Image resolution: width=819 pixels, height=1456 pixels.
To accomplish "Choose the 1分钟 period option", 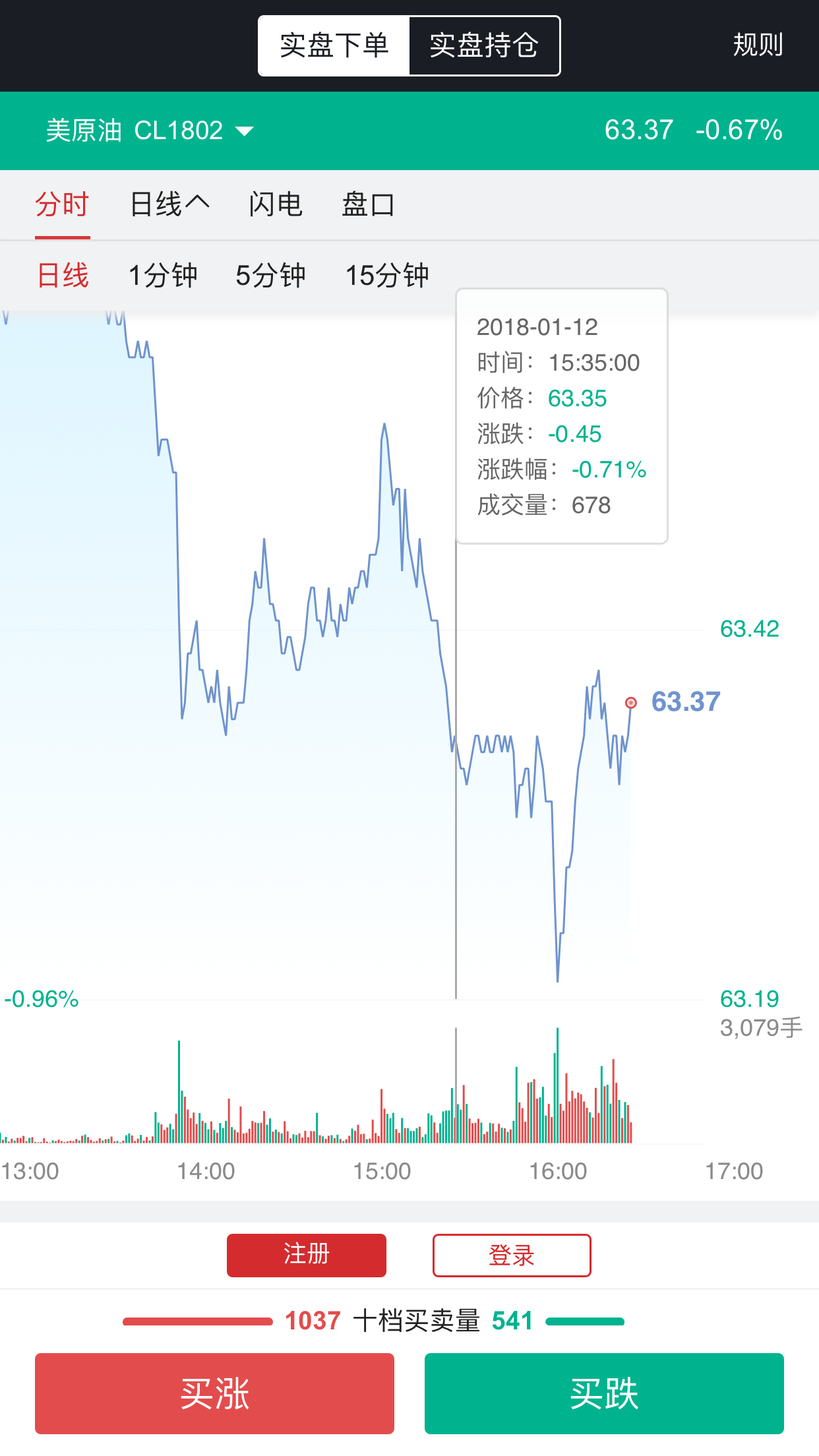I will (162, 275).
